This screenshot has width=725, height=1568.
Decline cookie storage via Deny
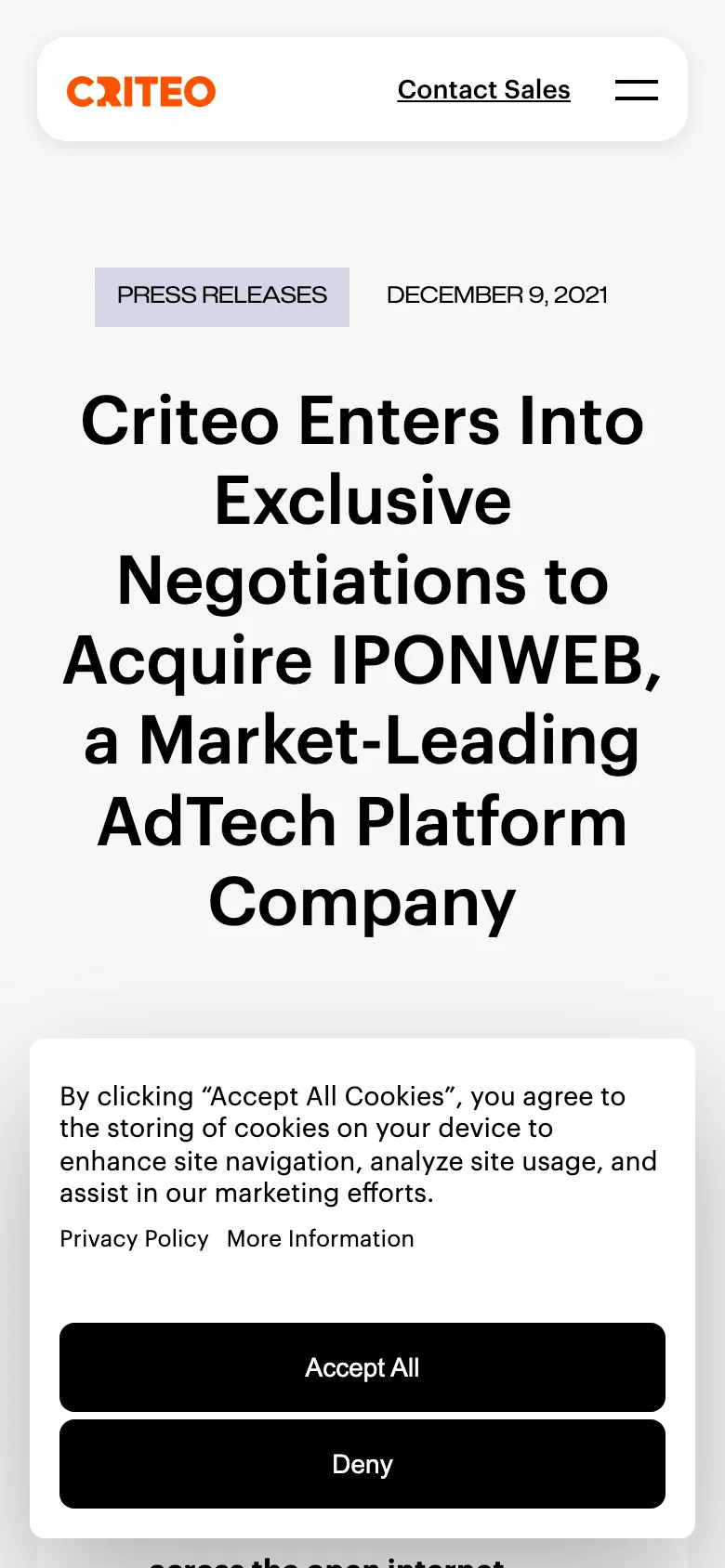click(362, 1463)
